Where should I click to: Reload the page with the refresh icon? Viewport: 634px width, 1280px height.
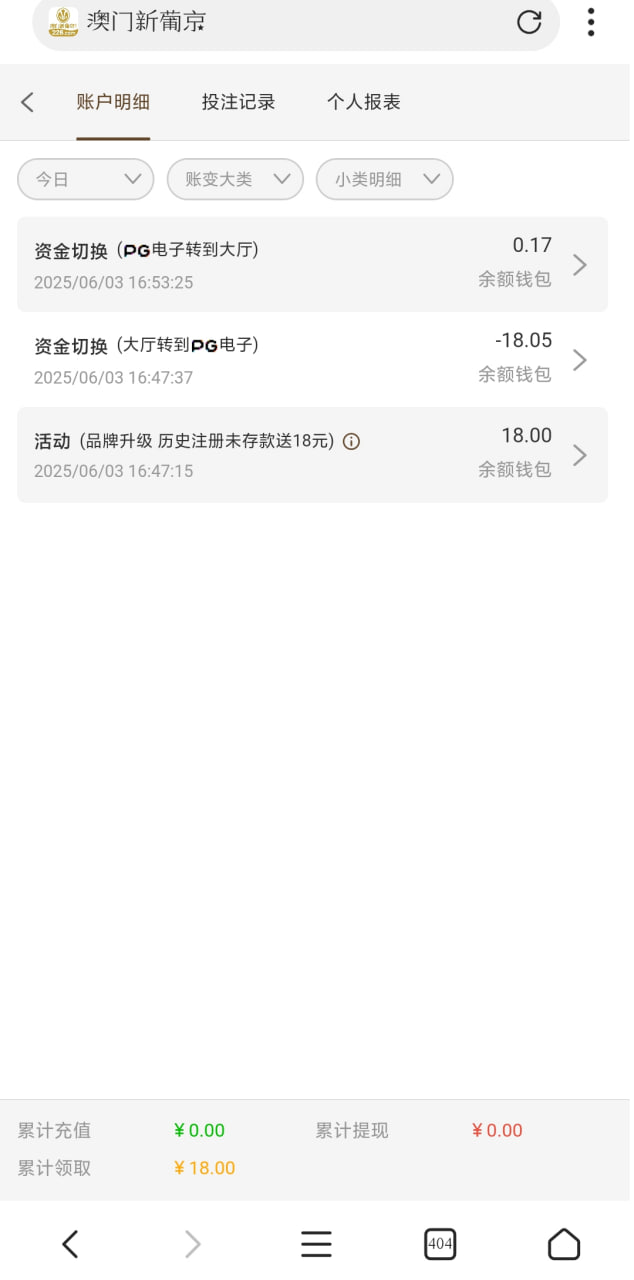tap(529, 22)
